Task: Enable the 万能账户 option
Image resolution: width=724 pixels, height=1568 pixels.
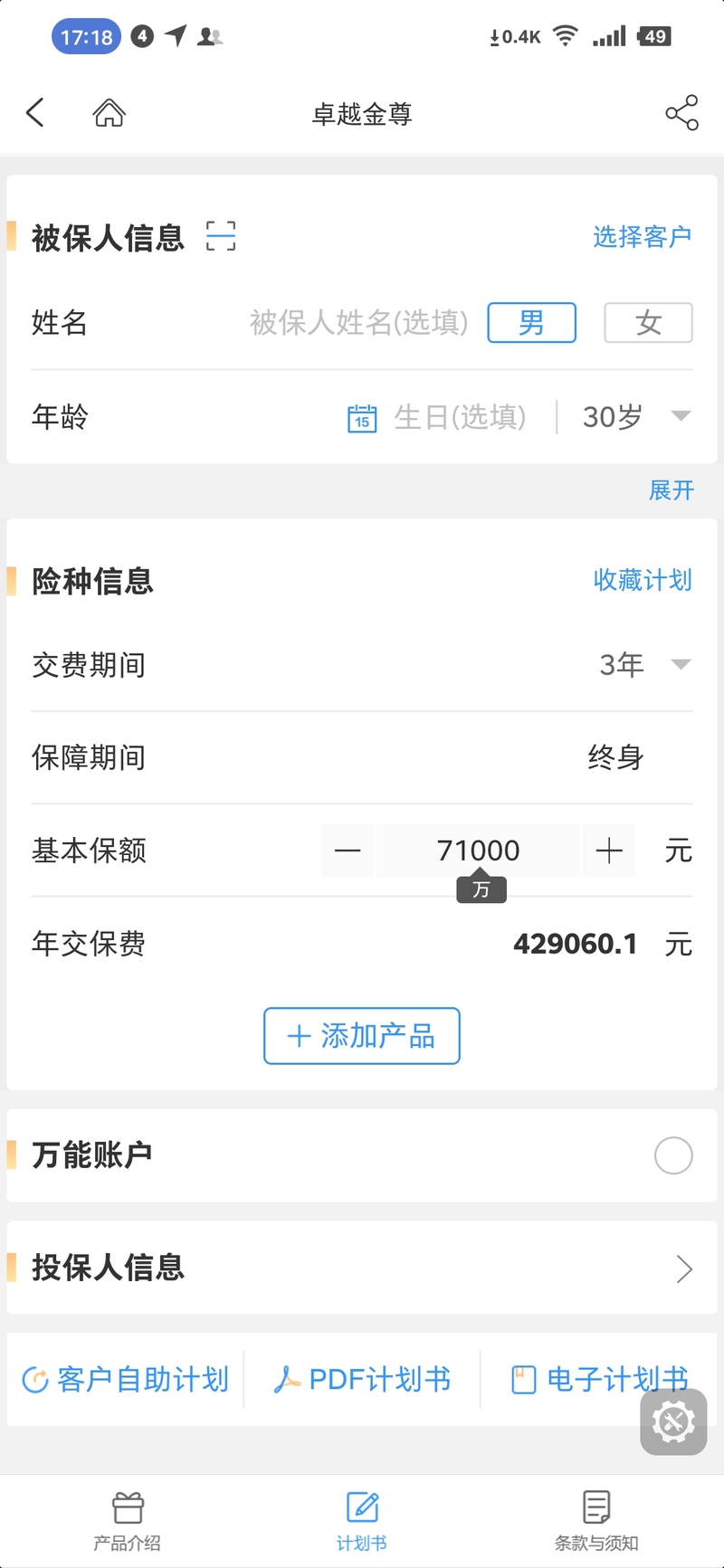Action: click(673, 1155)
